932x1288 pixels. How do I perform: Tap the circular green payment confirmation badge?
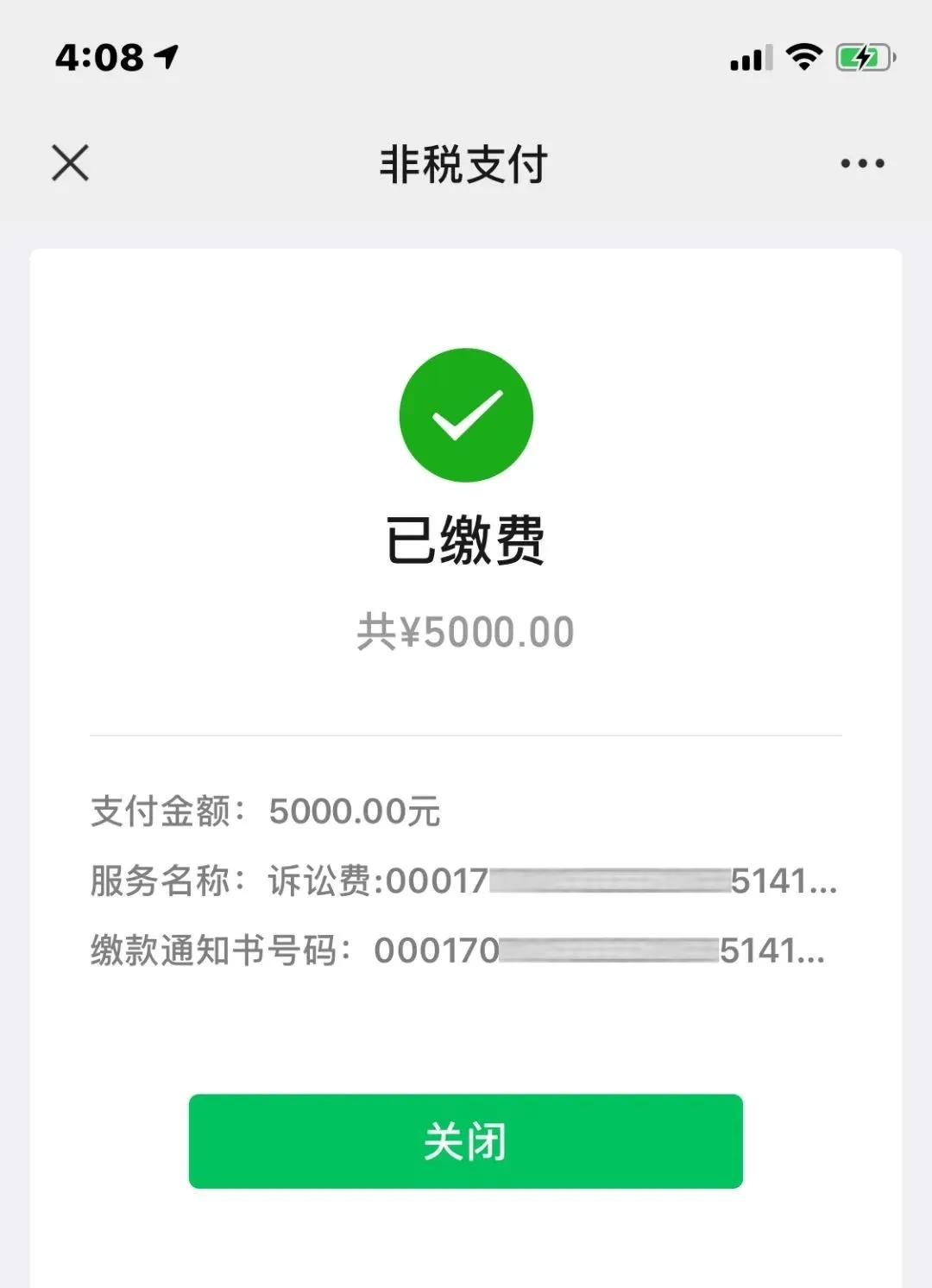pos(466,414)
